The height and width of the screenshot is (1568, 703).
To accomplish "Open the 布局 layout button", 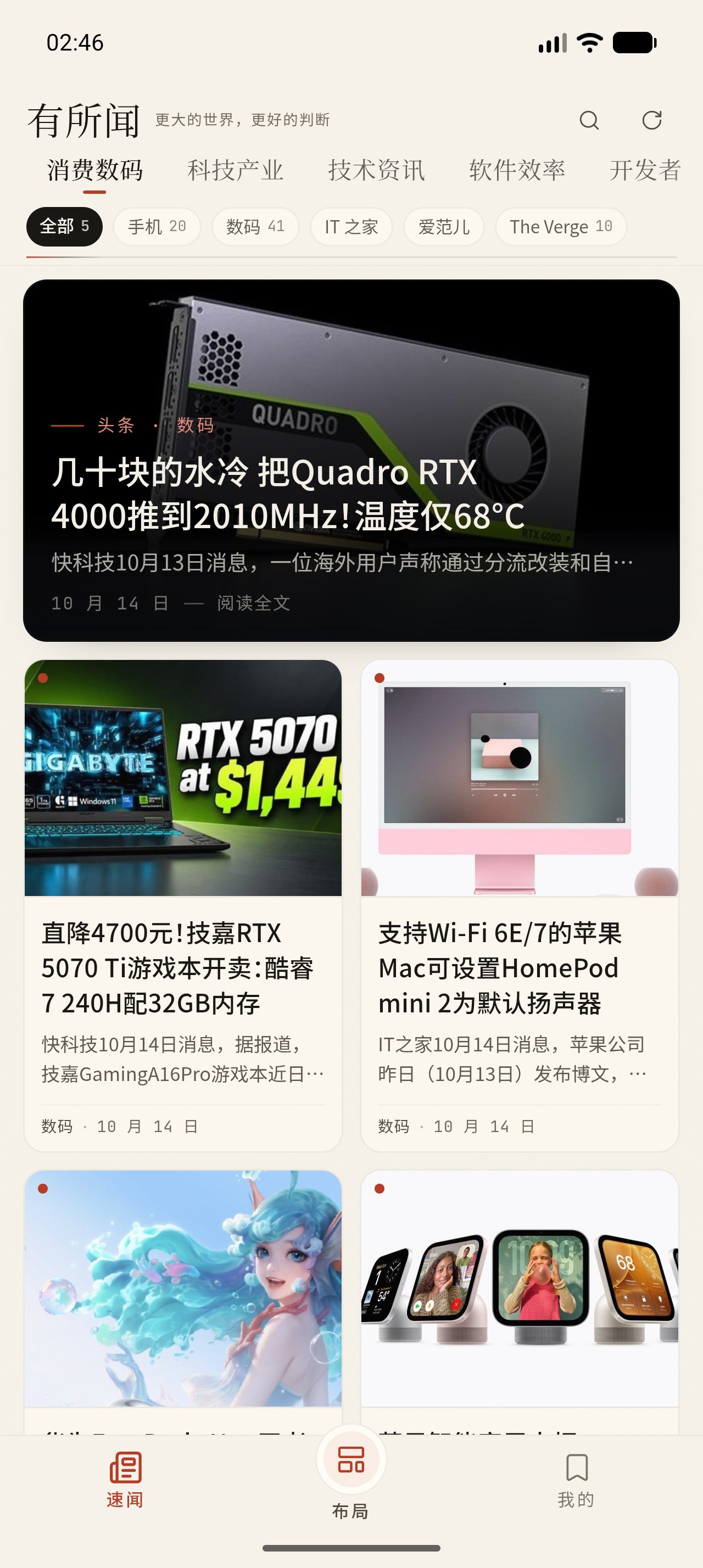I will (x=351, y=1473).
